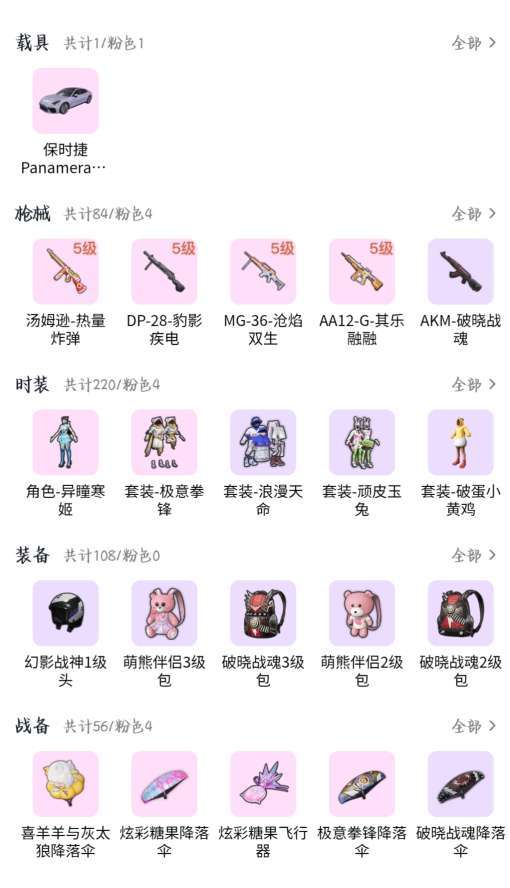Show all 时装 items
Image resolution: width=510 pixels, height=888 pixels.
[474, 385]
